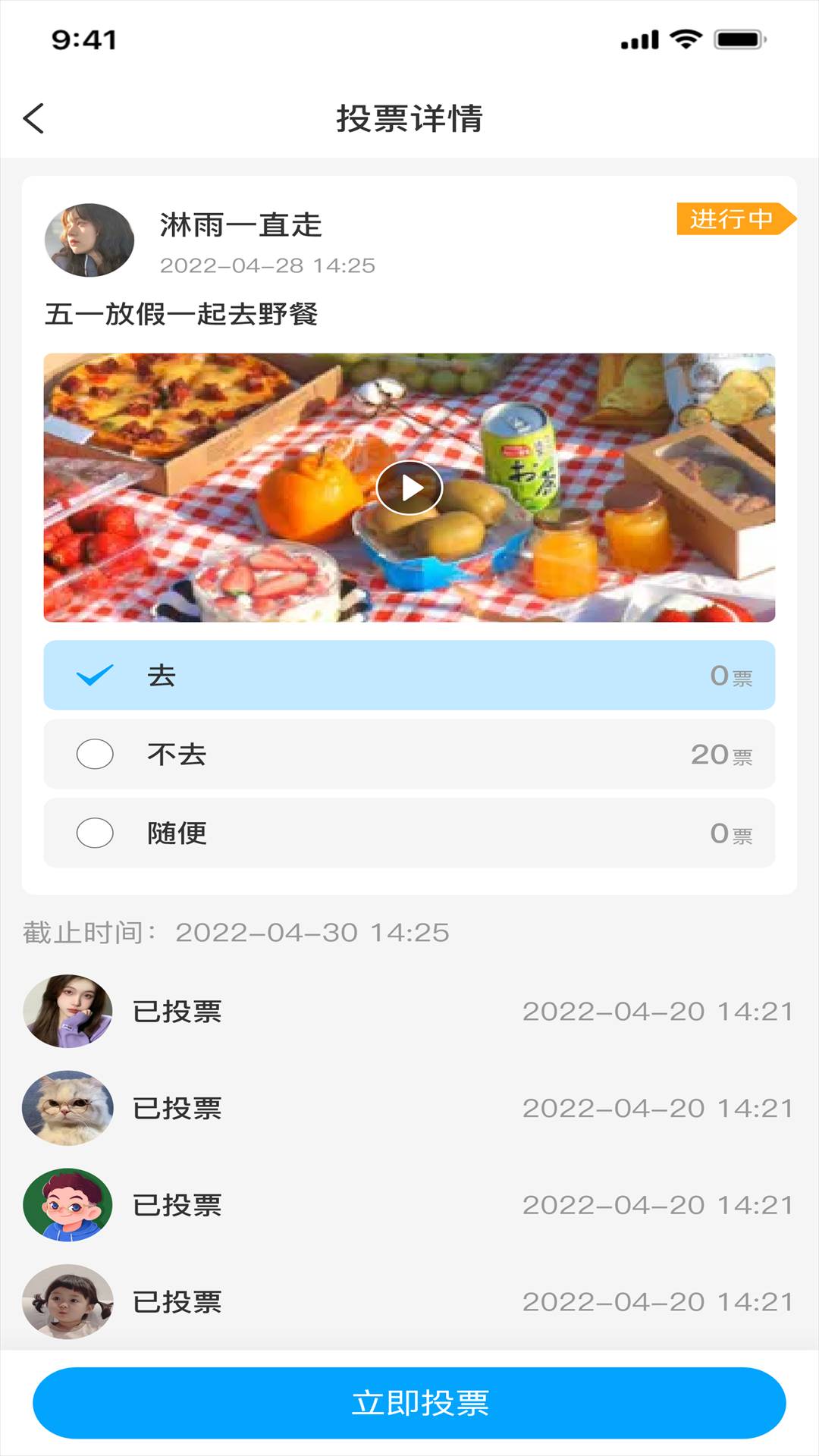Tap the 立即投票 button
The image size is (819, 1456).
[x=409, y=1403]
